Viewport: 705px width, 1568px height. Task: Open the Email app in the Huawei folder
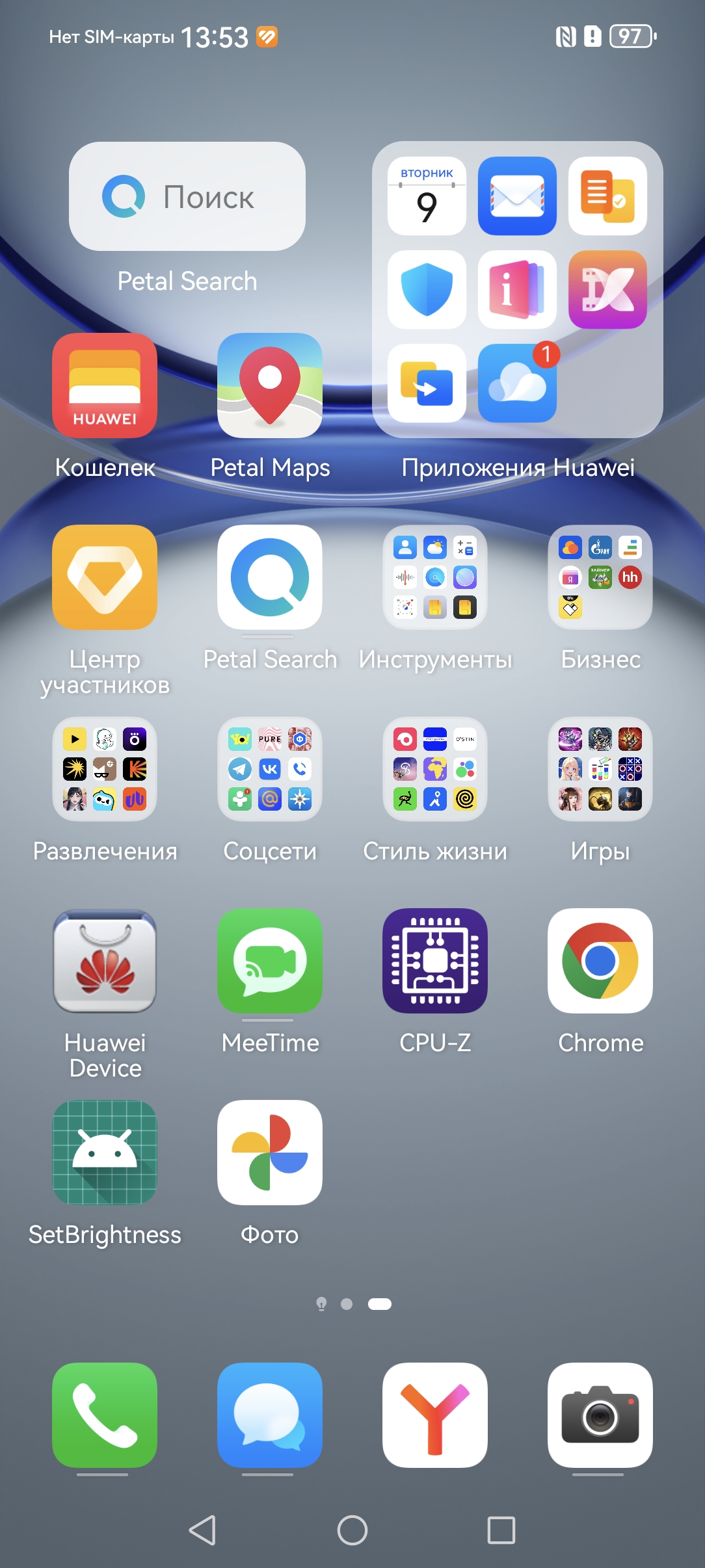517,196
